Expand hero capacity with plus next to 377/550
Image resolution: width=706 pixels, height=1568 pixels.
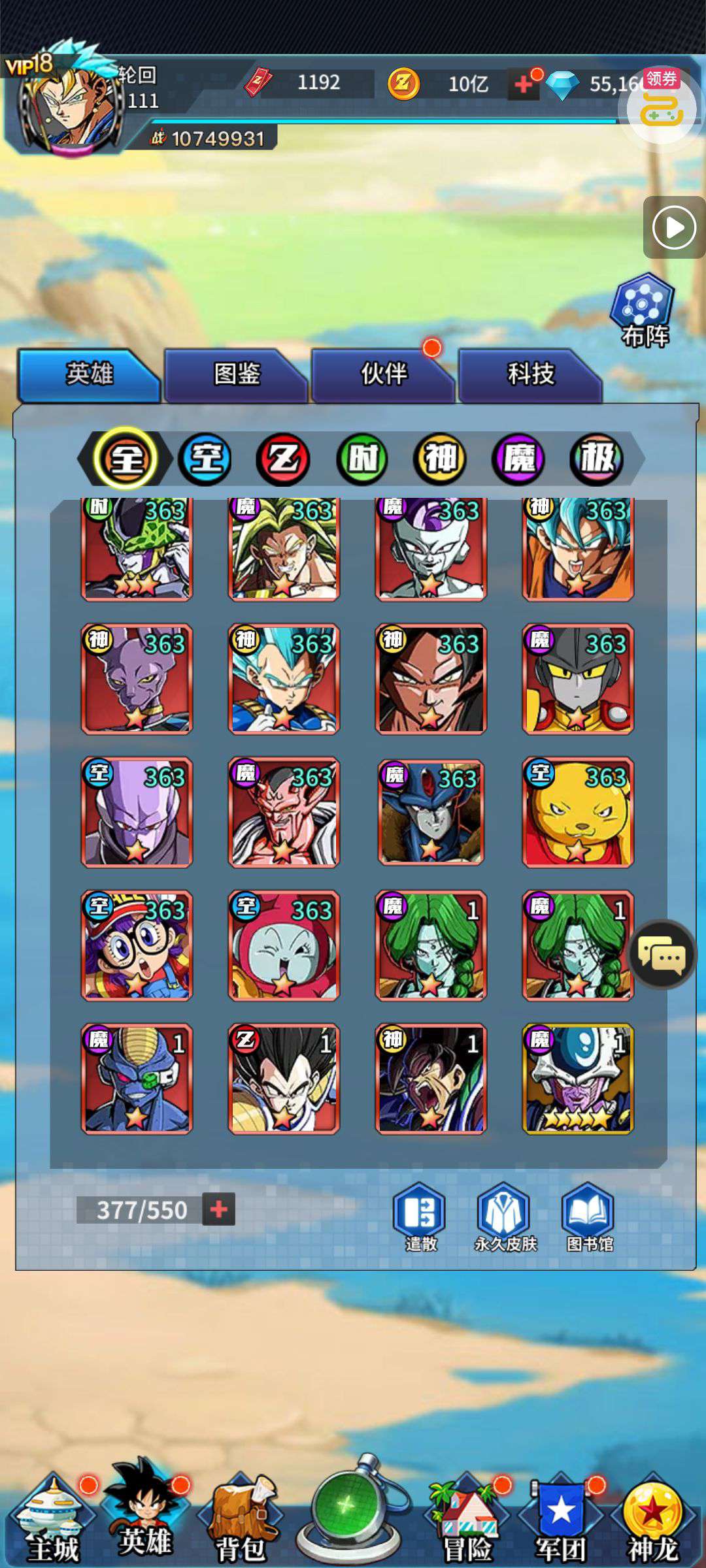(x=218, y=1210)
